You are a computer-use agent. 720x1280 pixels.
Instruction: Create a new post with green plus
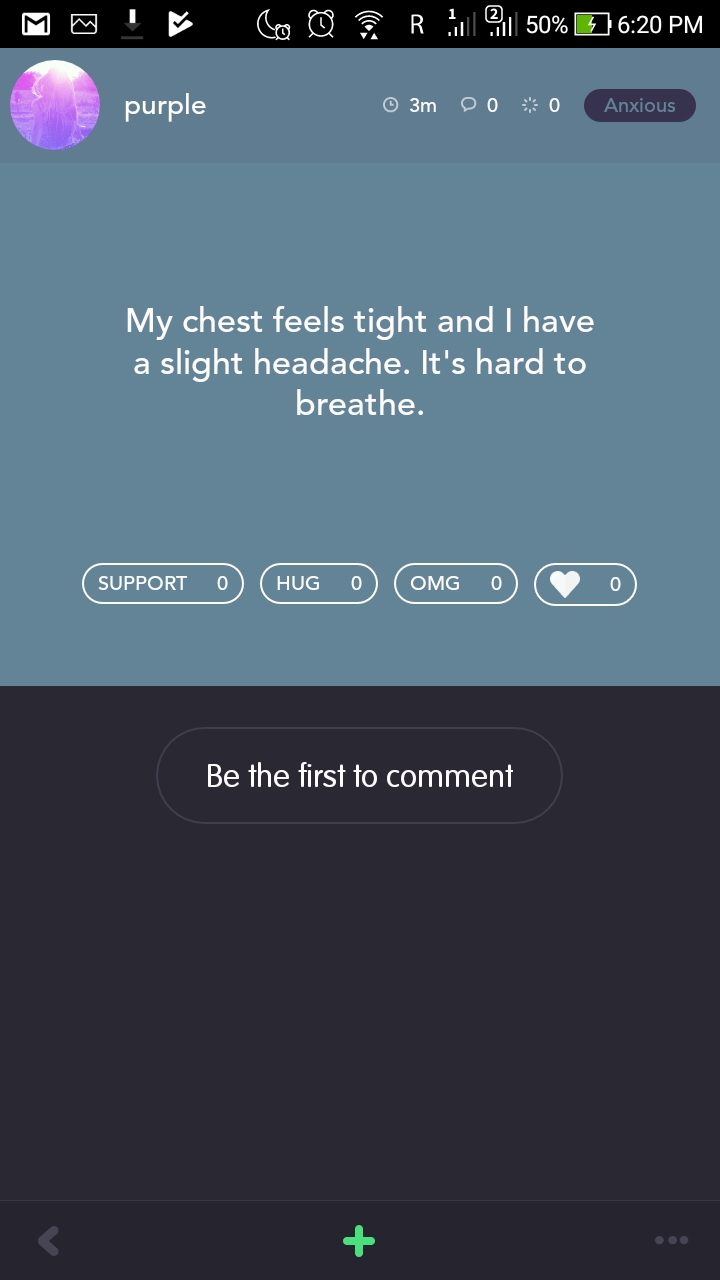[359, 1241]
